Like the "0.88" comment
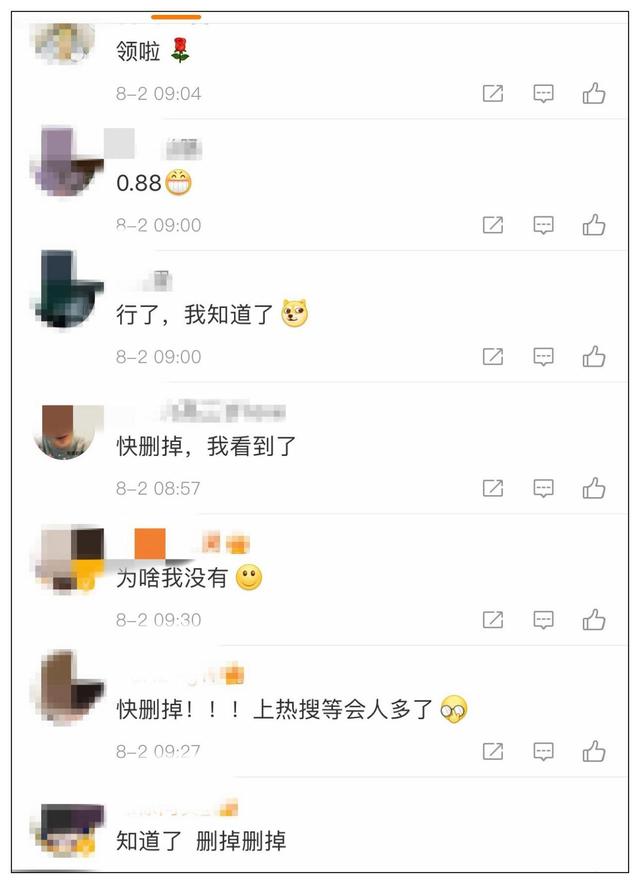The height and width of the screenshot is (884, 640). point(594,225)
